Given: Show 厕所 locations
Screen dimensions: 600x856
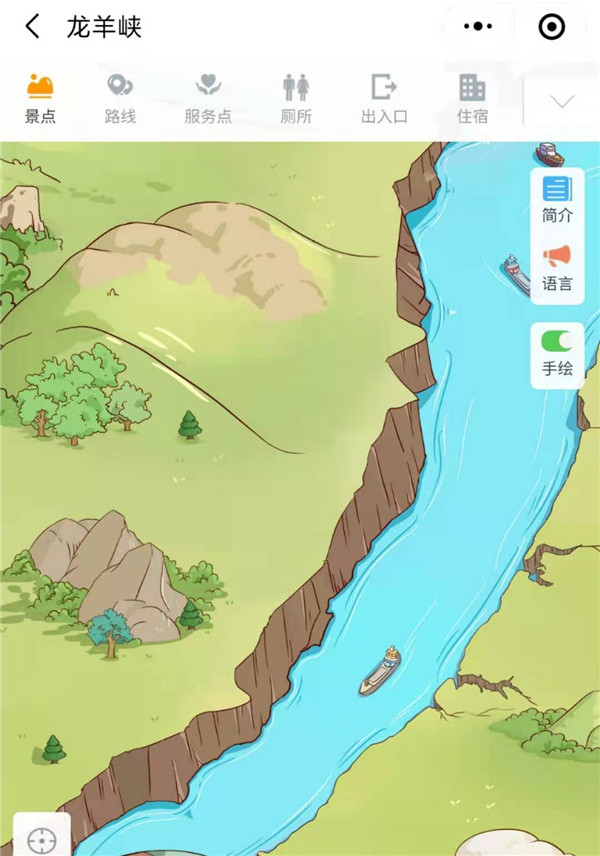Looking at the screenshot, I should (x=296, y=99).
